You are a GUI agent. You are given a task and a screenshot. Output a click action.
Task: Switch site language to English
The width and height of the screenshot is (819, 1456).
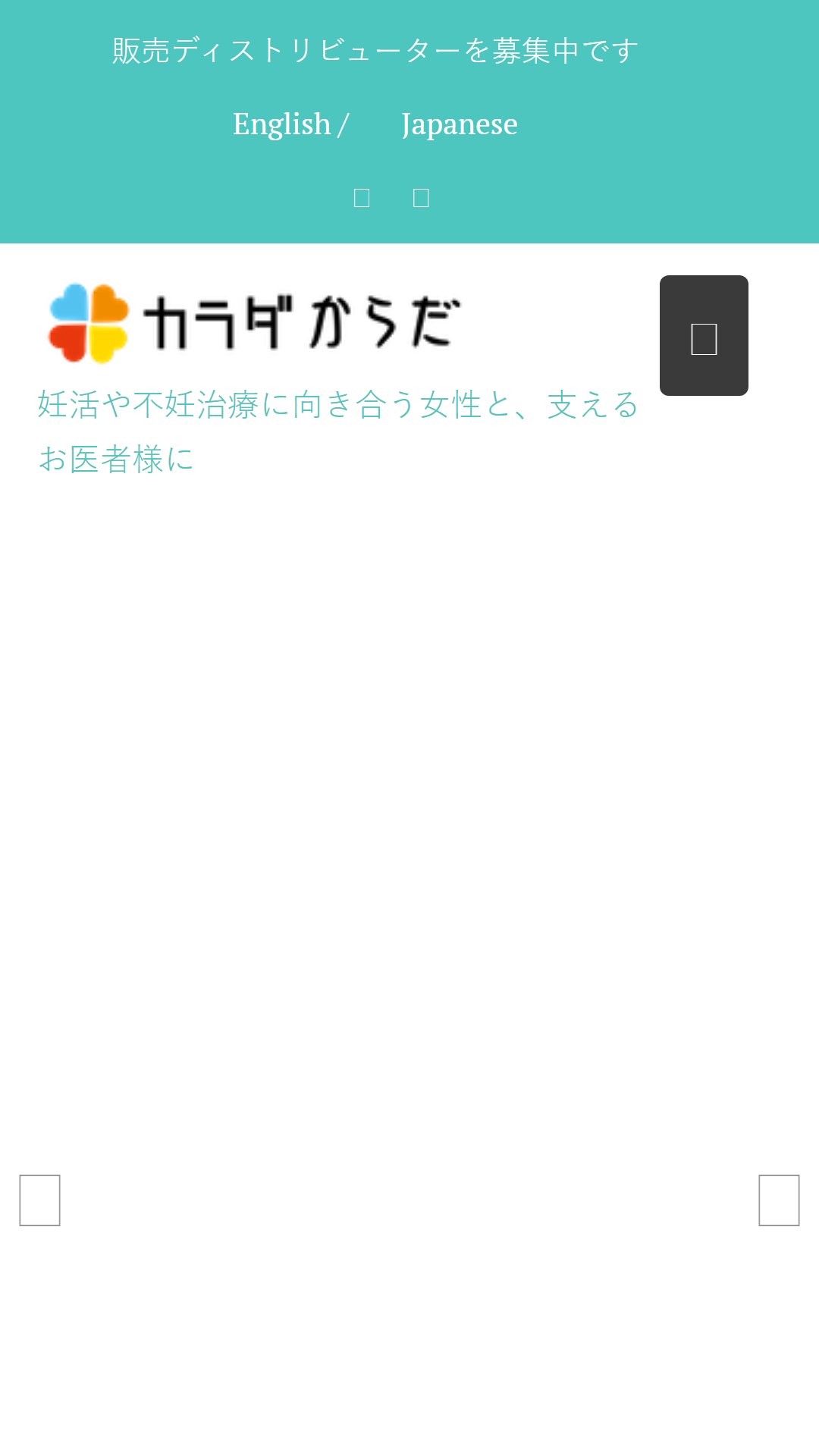(282, 124)
